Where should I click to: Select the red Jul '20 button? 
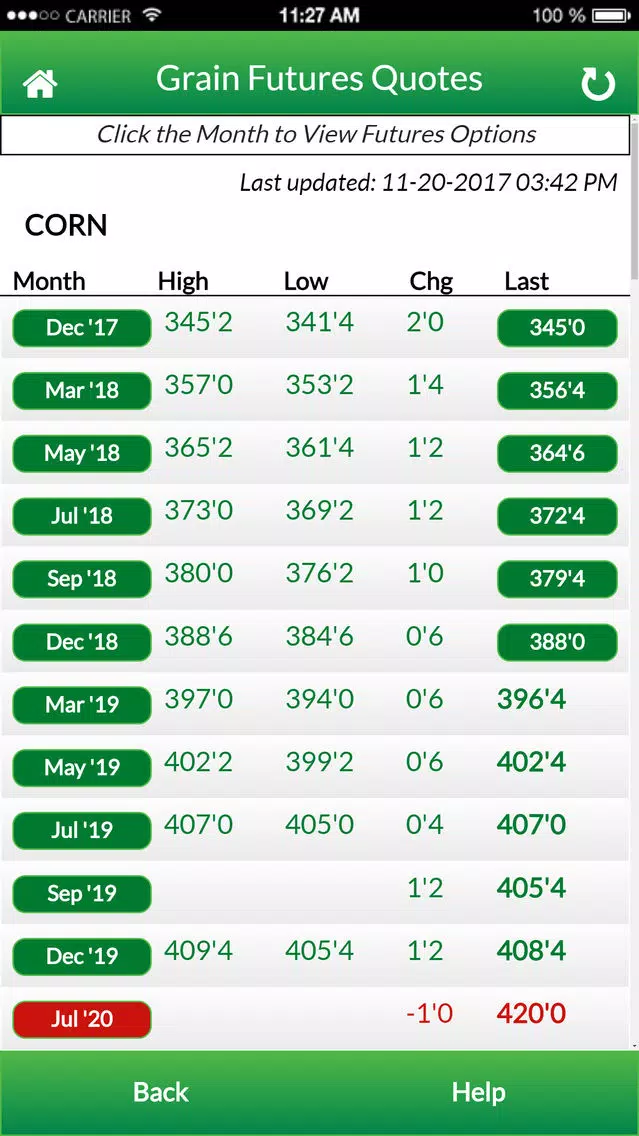point(82,1019)
